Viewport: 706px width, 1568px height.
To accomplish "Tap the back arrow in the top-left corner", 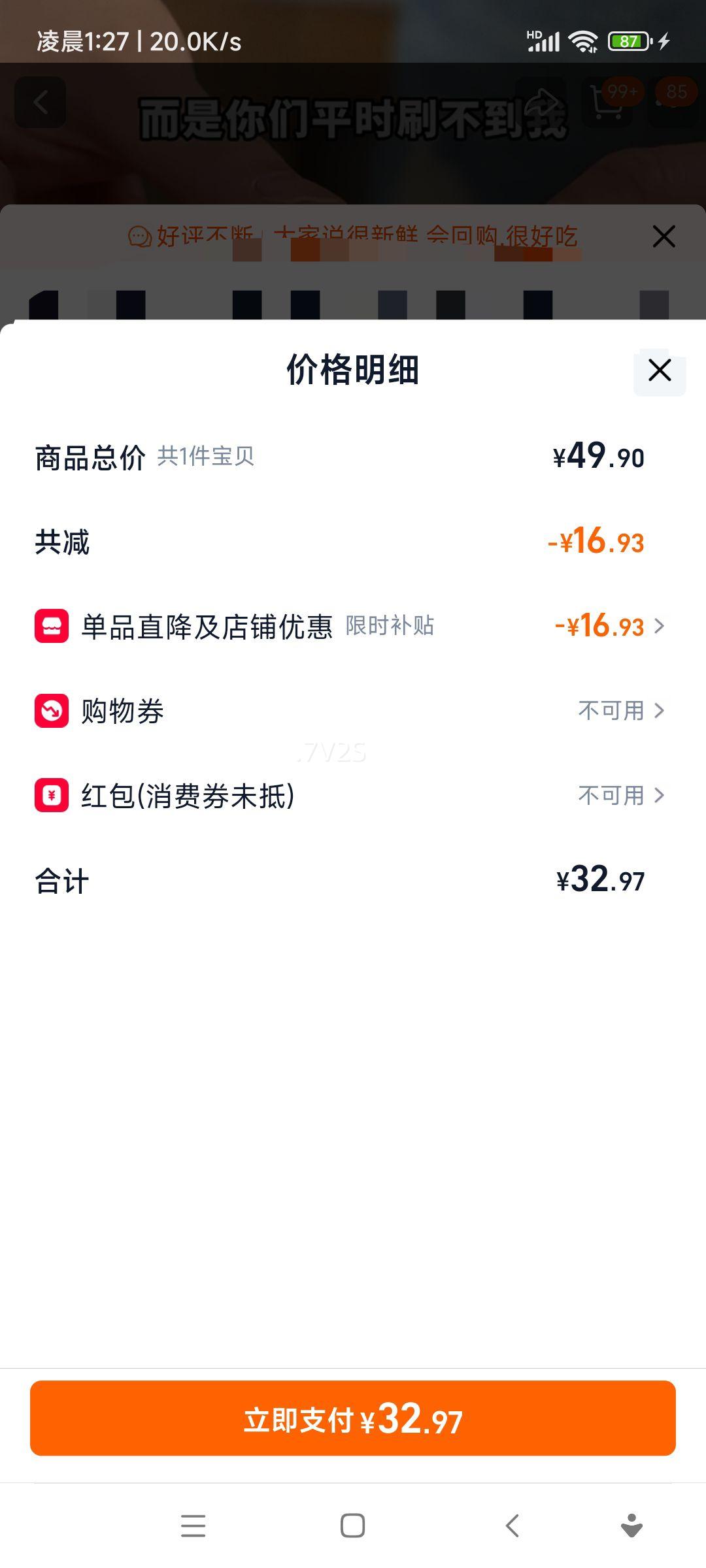I will click(41, 101).
